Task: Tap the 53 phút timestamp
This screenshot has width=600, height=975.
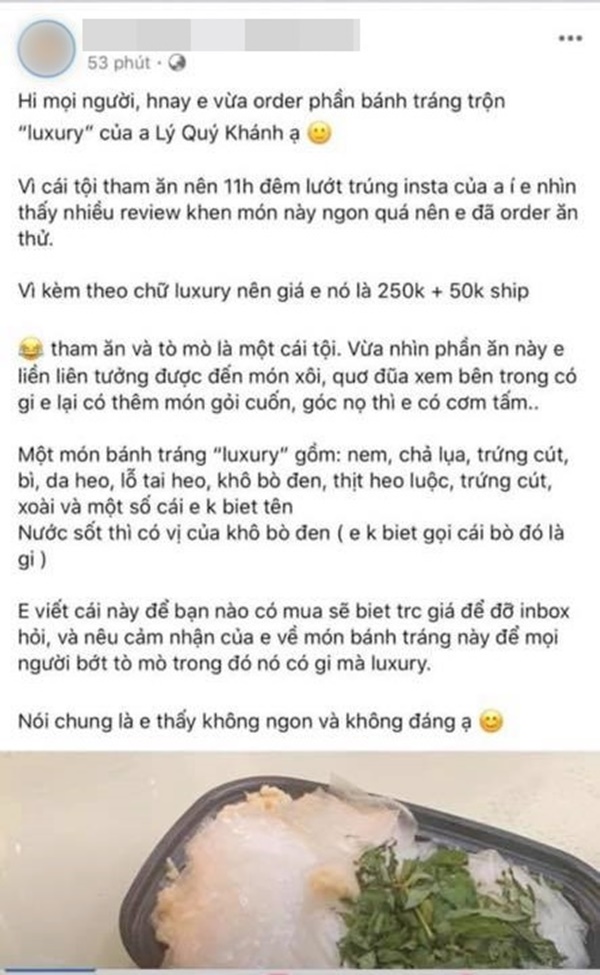Action: tap(119, 62)
